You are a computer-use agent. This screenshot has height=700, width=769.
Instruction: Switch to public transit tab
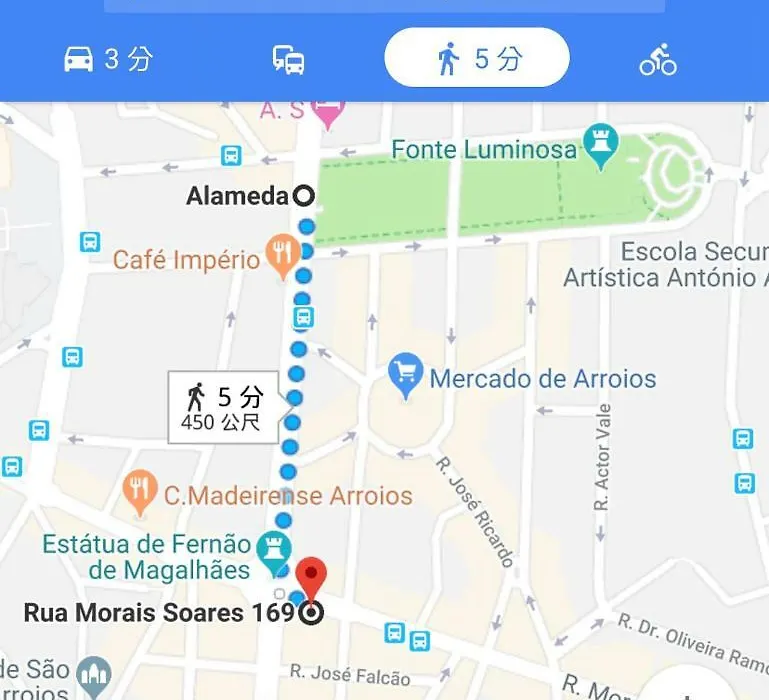(289, 60)
